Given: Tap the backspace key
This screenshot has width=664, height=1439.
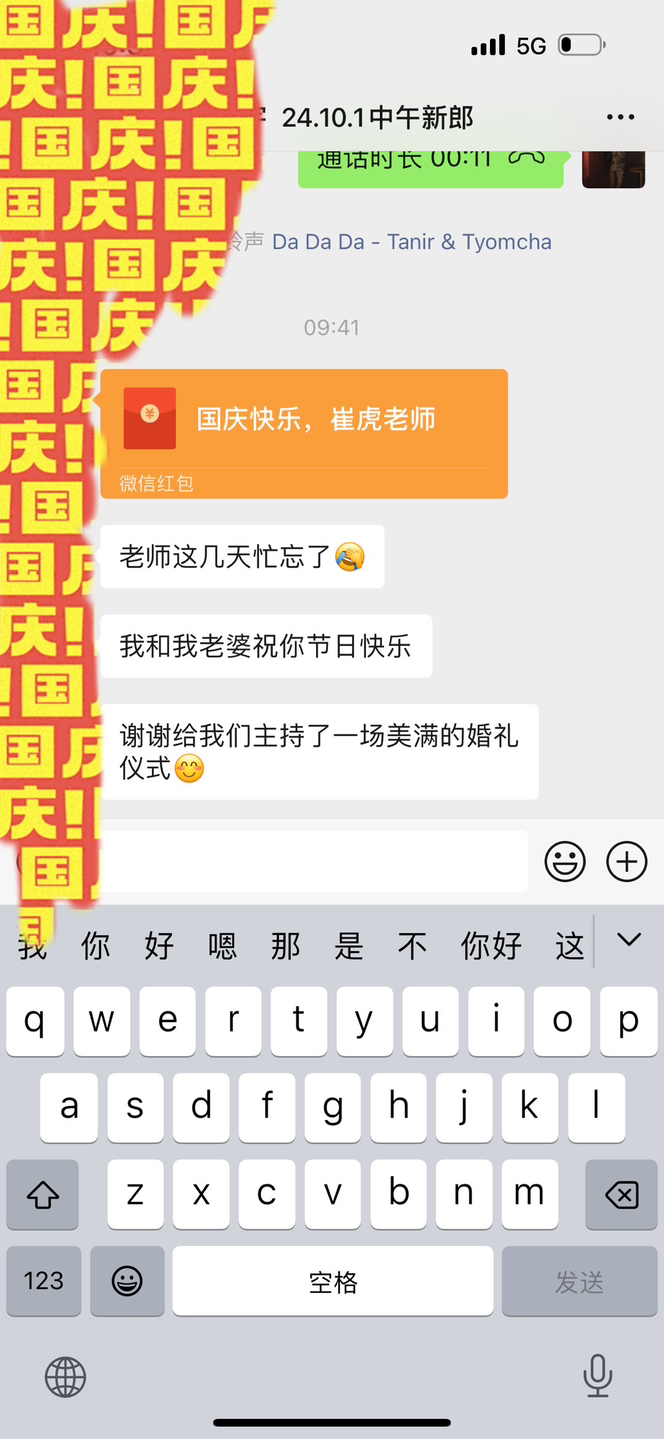Looking at the screenshot, I should point(621,1194).
